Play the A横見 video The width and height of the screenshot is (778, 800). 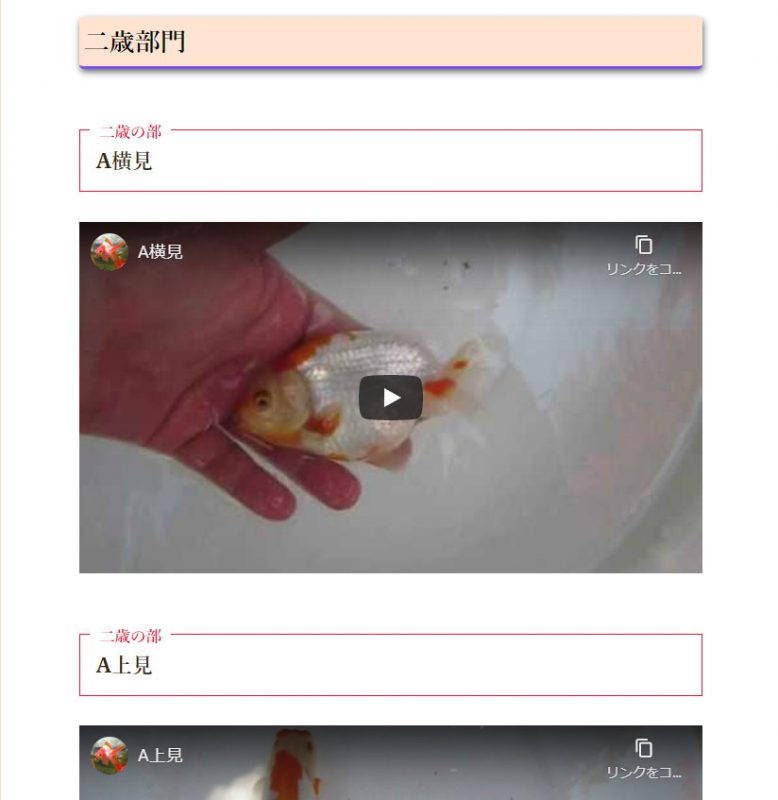click(391, 397)
